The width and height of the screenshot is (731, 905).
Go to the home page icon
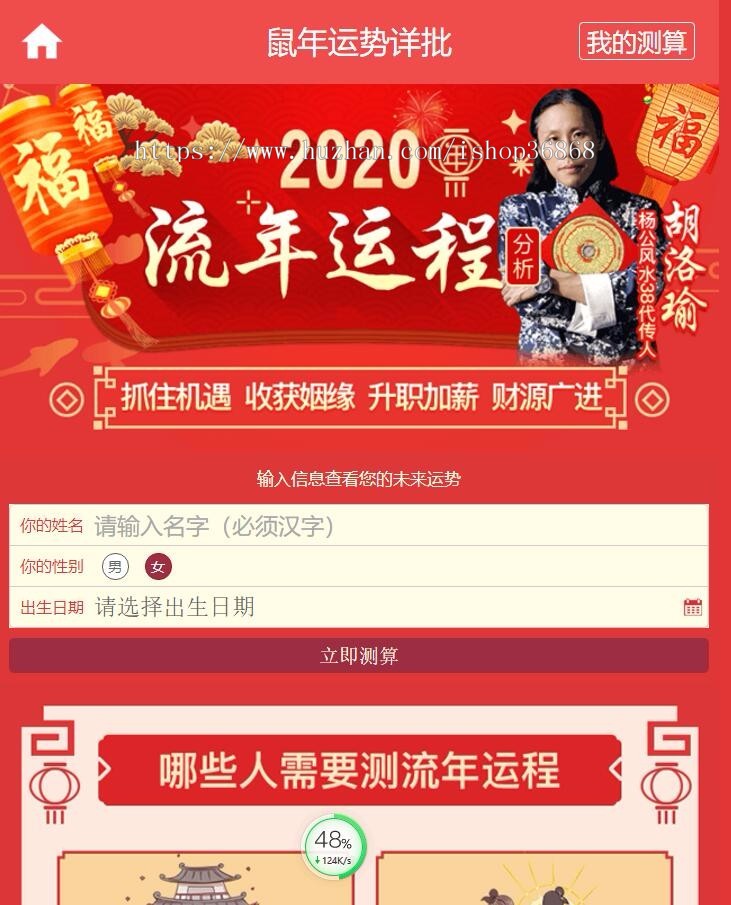click(42, 42)
